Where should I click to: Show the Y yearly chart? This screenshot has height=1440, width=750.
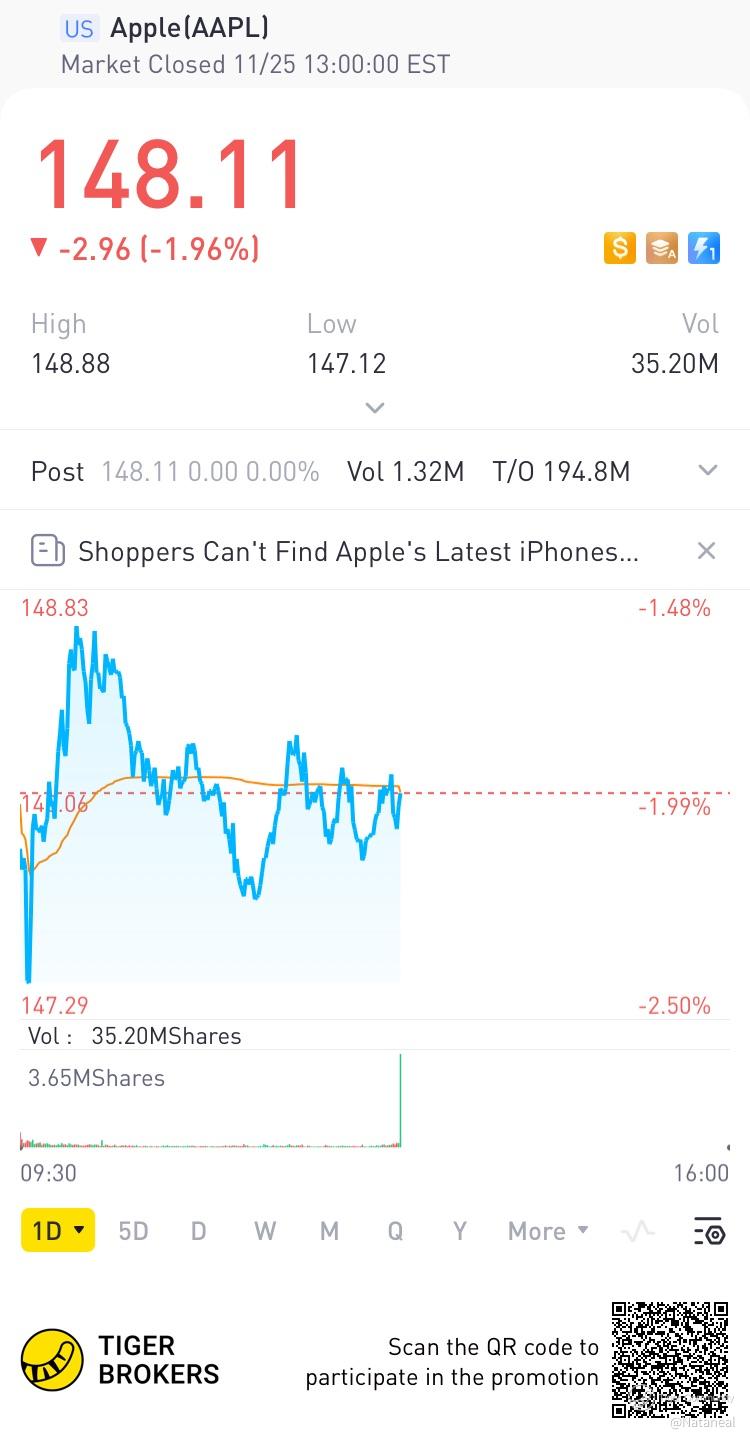460,1231
